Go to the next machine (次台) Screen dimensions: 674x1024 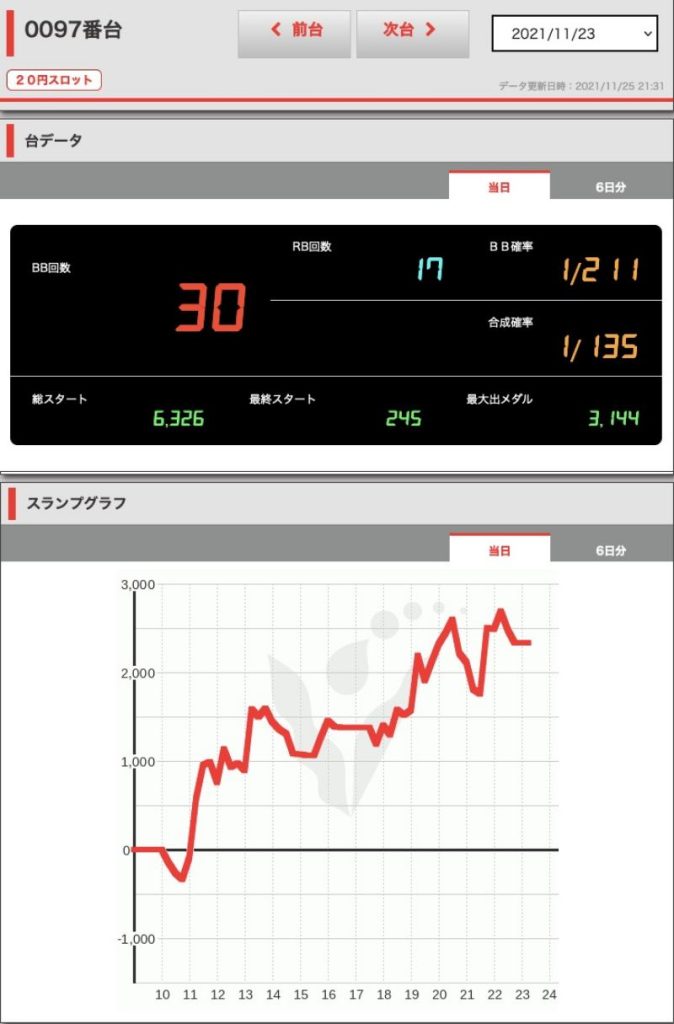pos(412,33)
